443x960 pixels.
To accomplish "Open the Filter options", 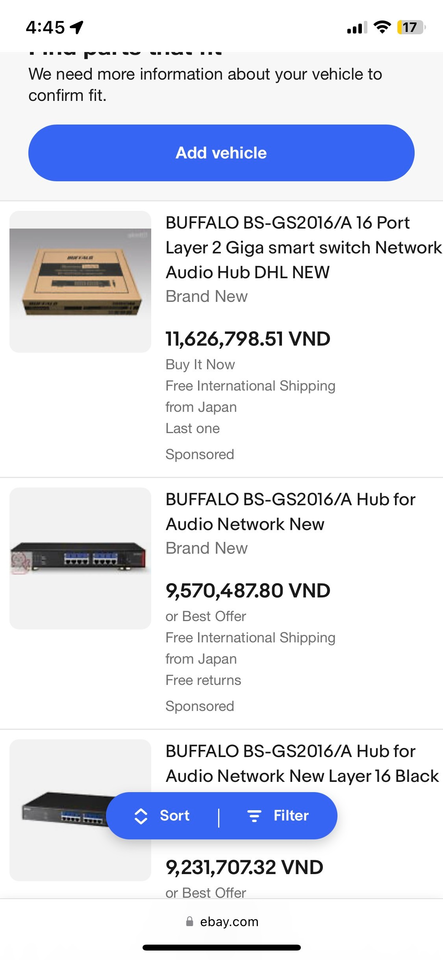I will pos(278,816).
